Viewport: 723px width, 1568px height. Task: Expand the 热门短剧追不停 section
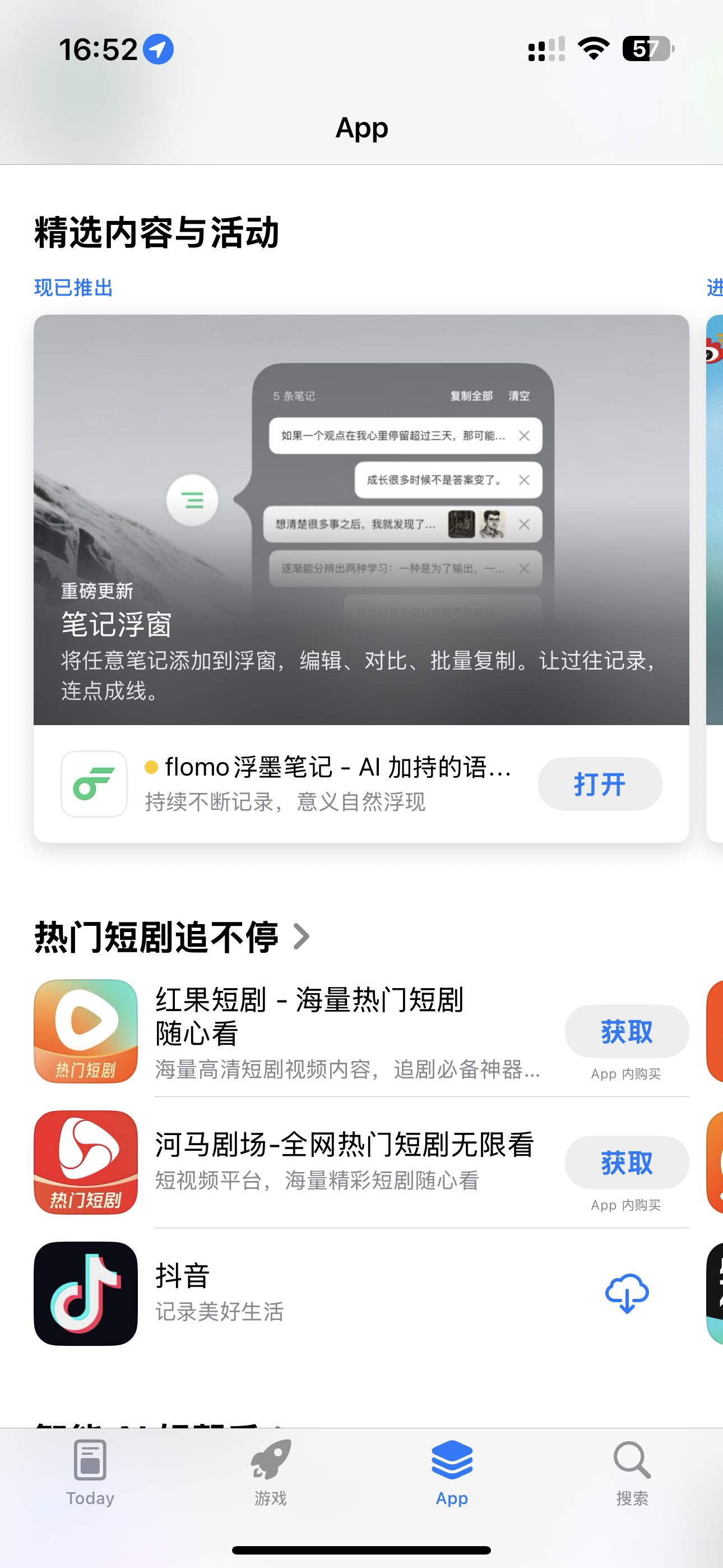[172, 936]
